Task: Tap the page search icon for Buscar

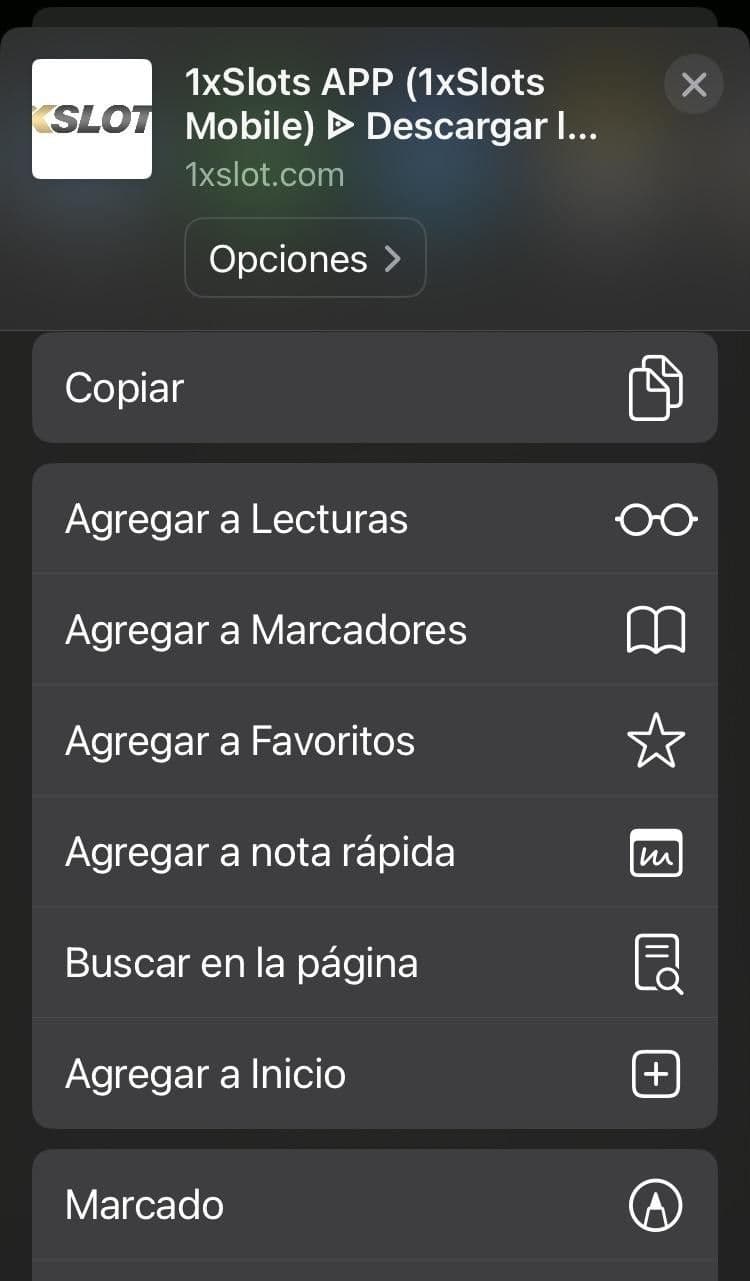Action: click(658, 962)
